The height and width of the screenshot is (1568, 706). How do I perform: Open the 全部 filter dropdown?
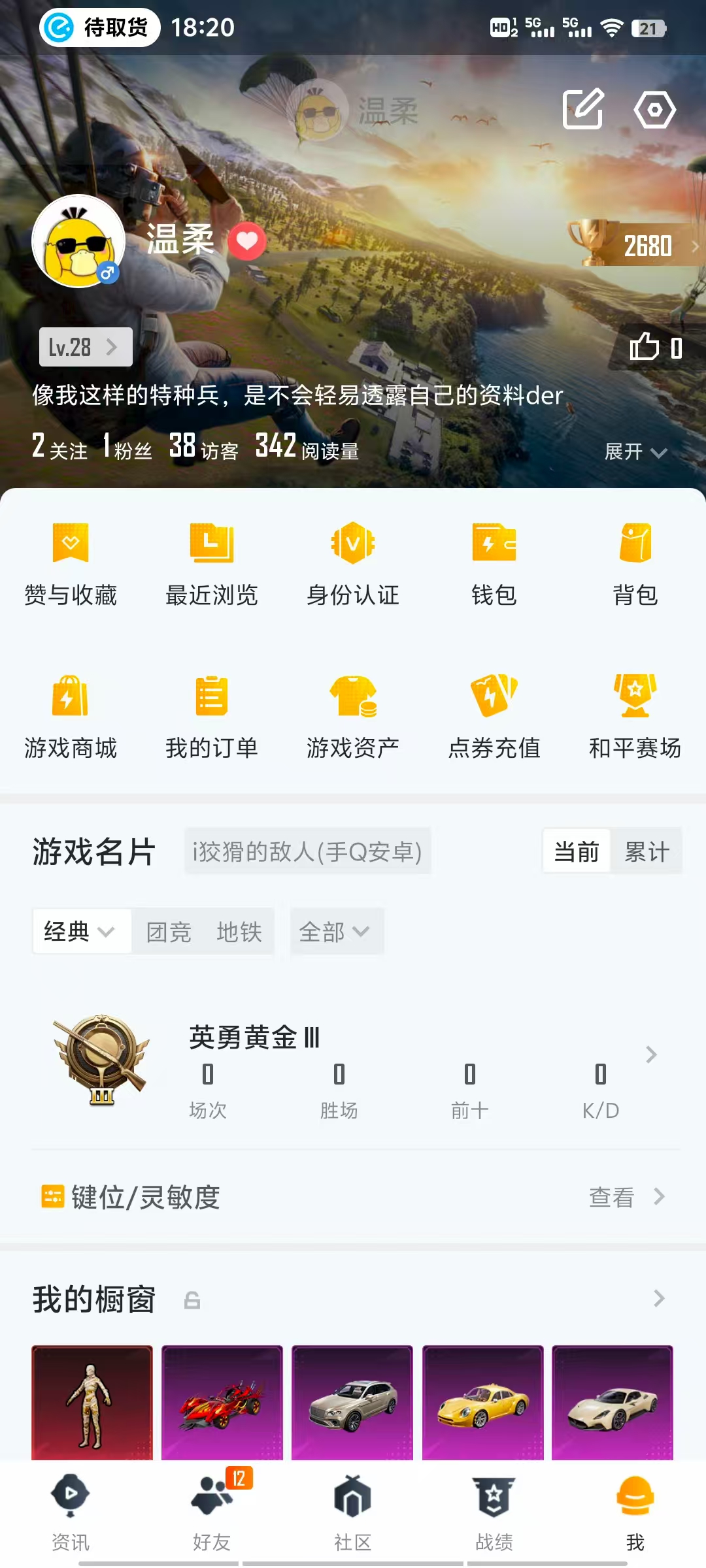tap(335, 932)
